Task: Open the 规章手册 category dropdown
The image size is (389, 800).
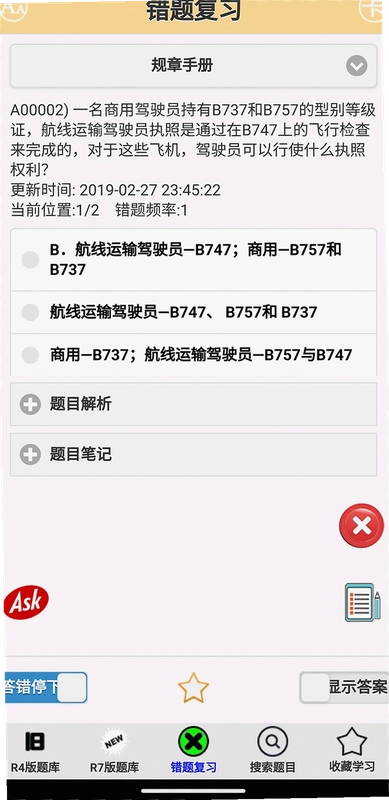Action: point(193,66)
